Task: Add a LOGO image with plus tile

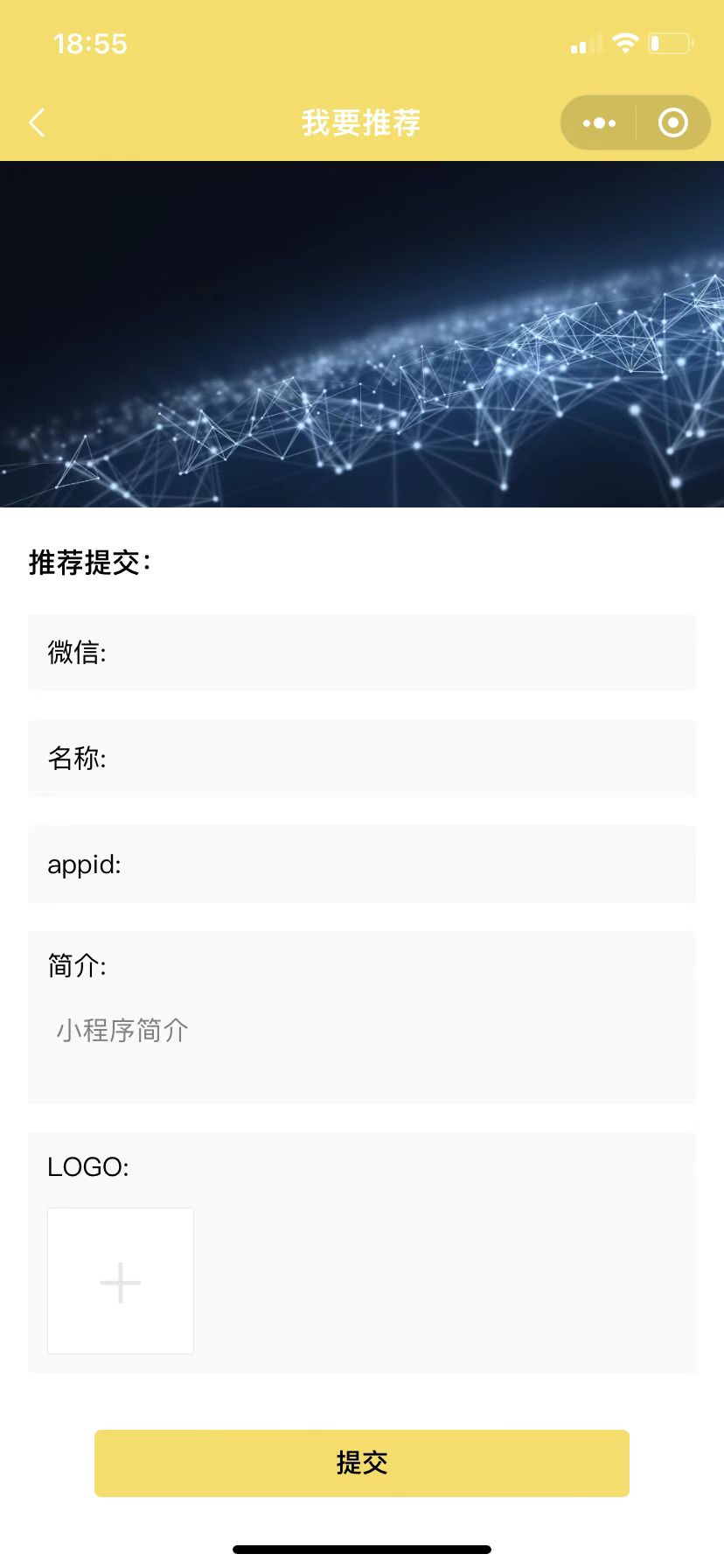Action: (x=121, y=1282)
